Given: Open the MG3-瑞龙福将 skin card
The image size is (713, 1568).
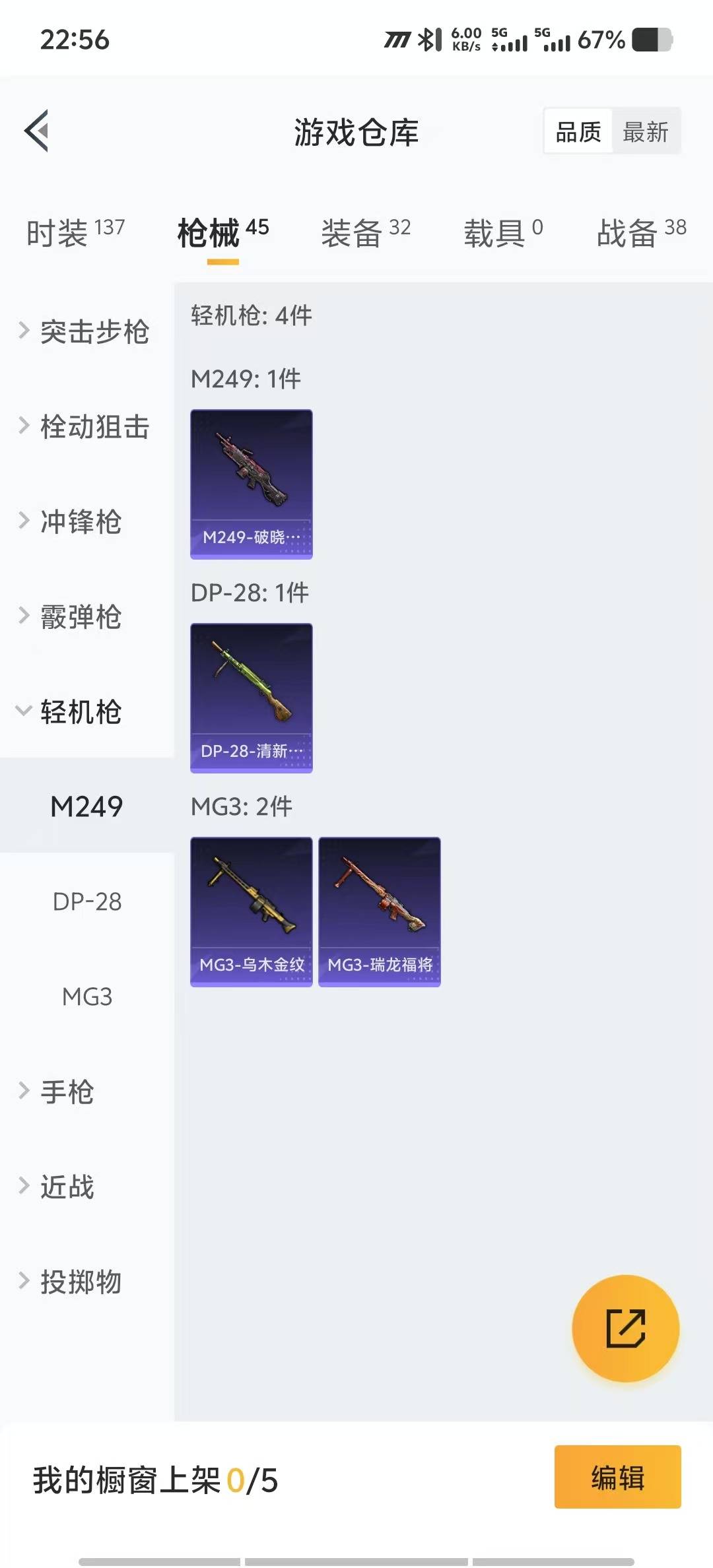Looking at the screenshot, I should (x=380, y=911).
